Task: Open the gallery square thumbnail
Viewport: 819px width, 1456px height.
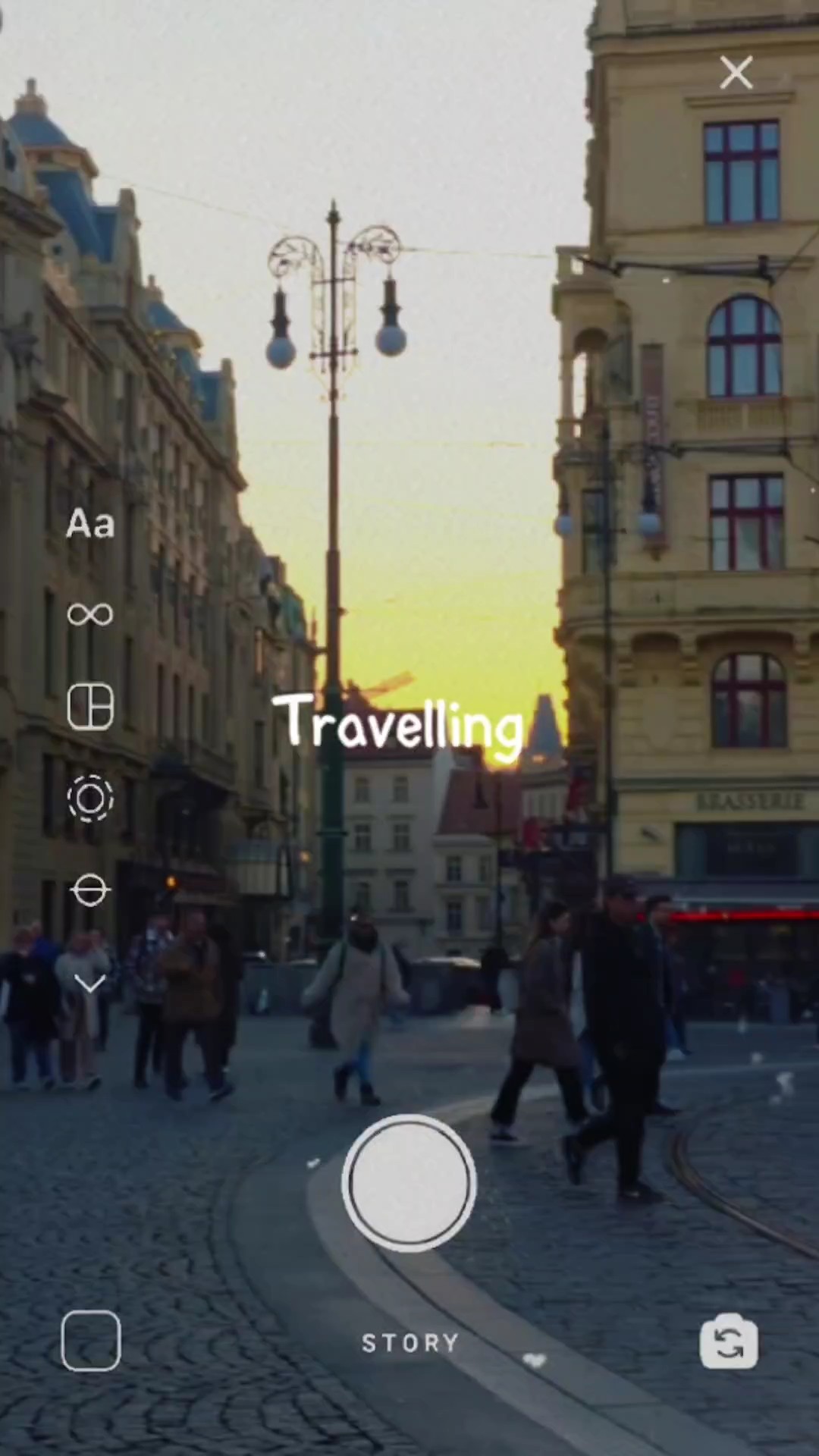Action: 91,1341
